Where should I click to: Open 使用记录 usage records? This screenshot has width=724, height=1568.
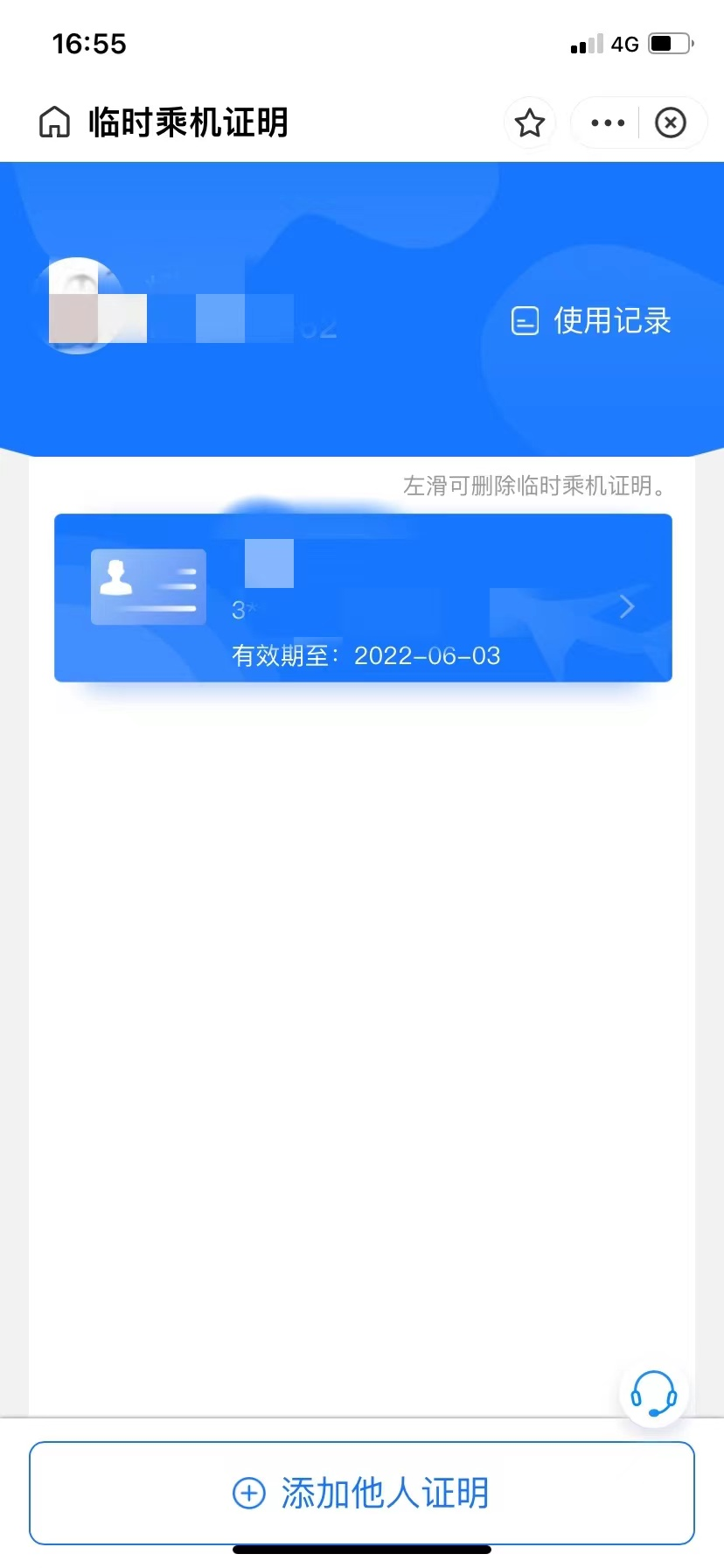pyautogui.click(x=592, y=321)
